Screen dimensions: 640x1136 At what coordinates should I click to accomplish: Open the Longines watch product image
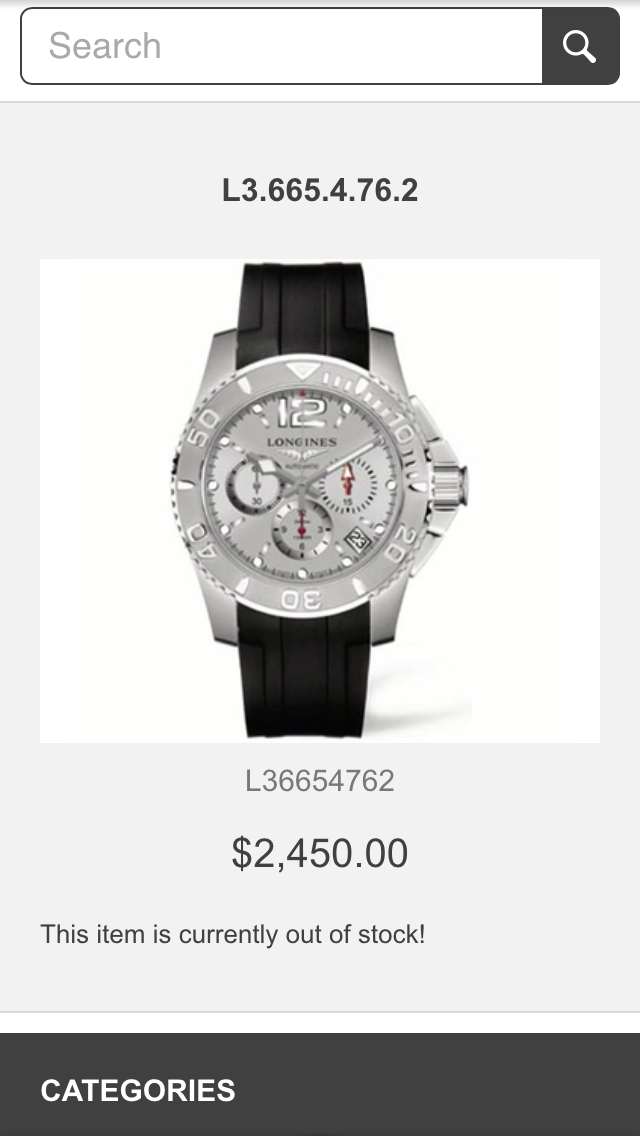[320, 500]
